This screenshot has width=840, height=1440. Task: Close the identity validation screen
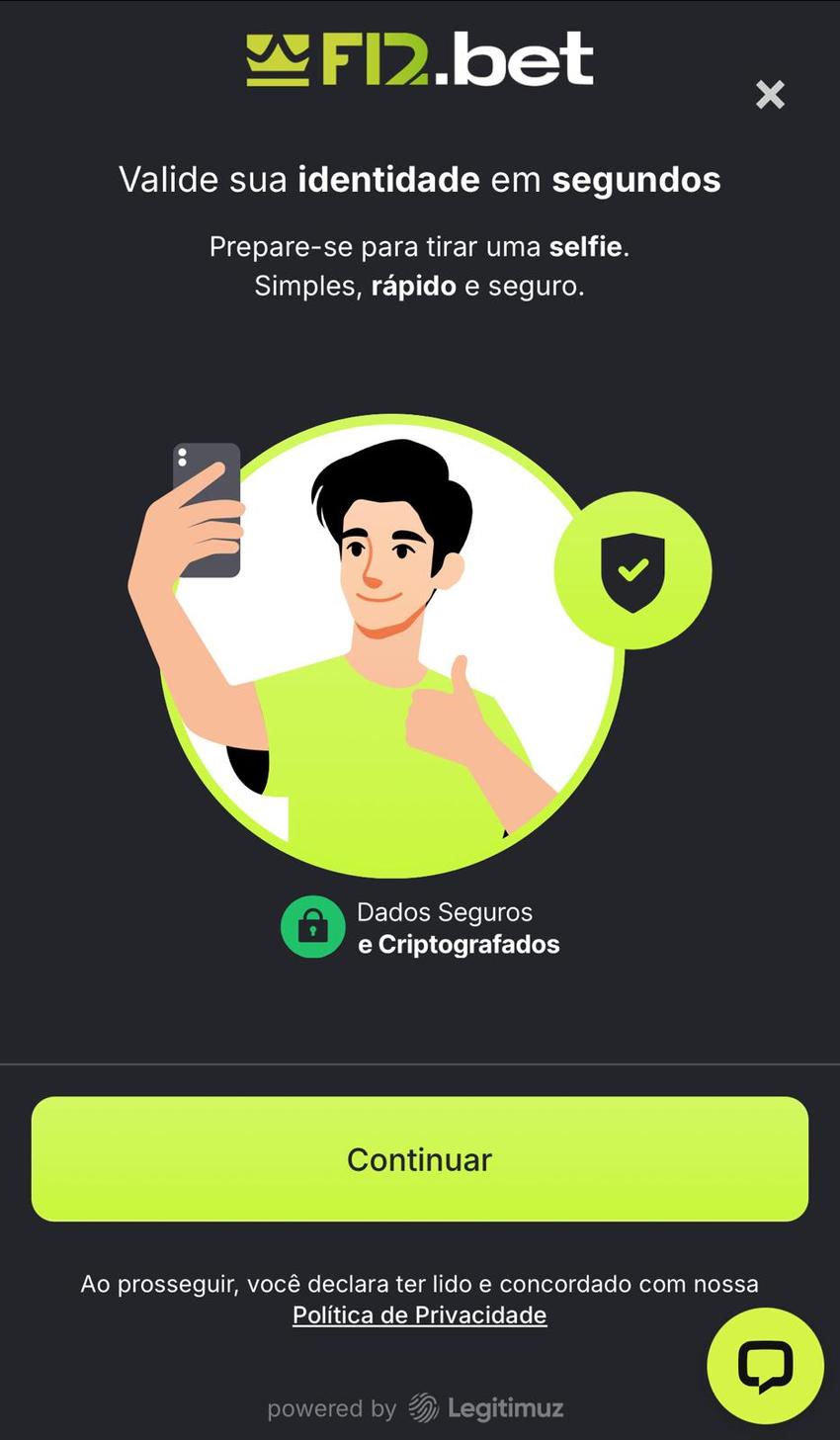(x=770, y=95)
